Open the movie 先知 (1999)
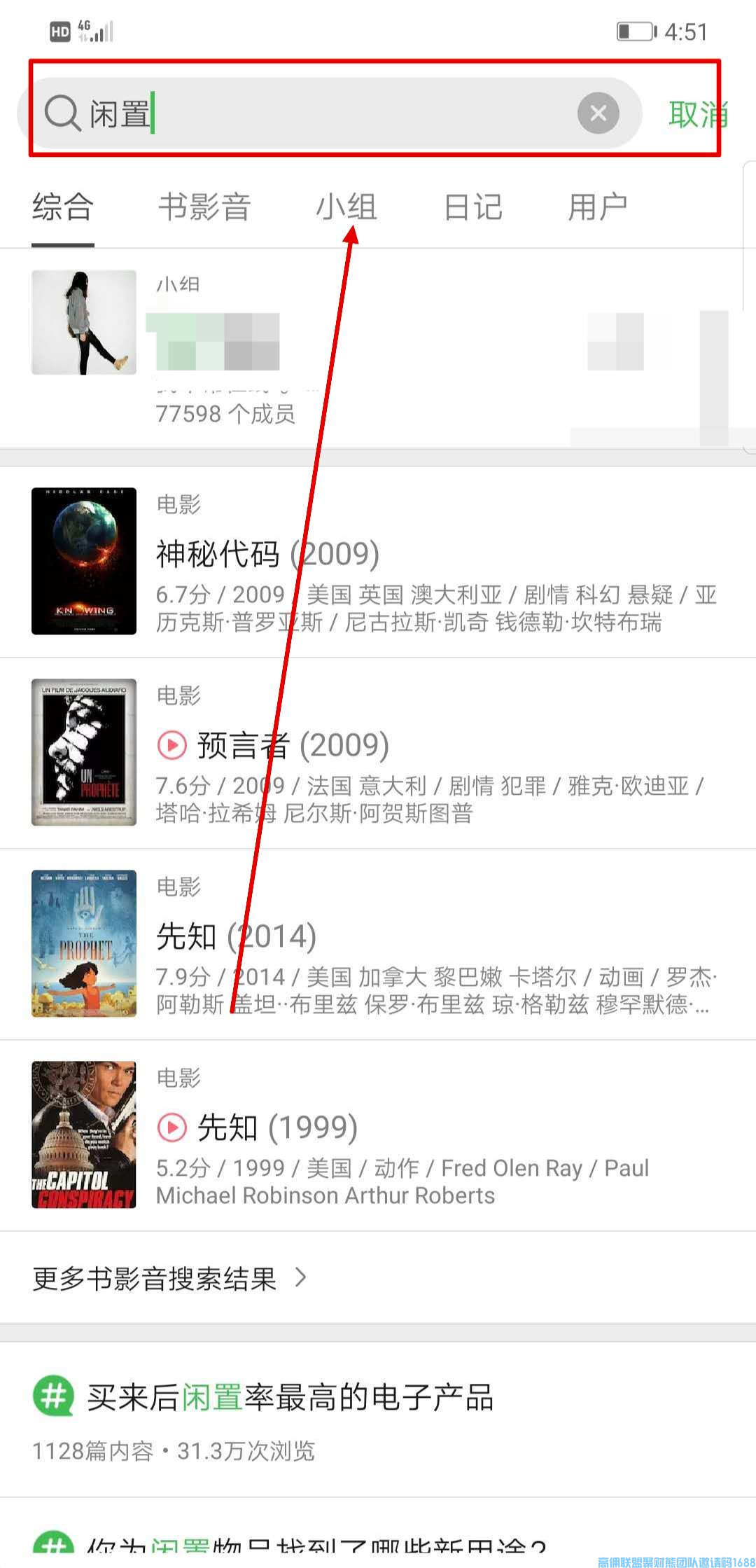The height and width of the screenshot is (1568, 756). click(378, 1135)
